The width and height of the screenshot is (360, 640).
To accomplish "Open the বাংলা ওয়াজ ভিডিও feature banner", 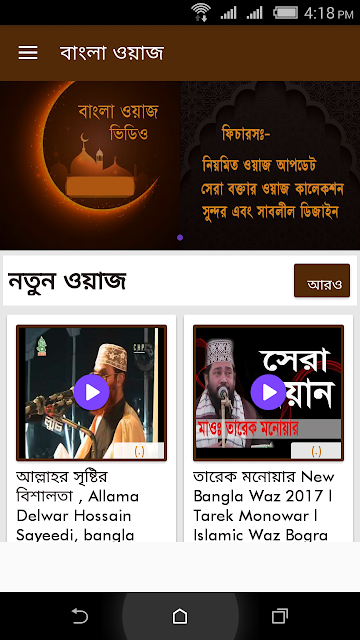I will [180, 165].
